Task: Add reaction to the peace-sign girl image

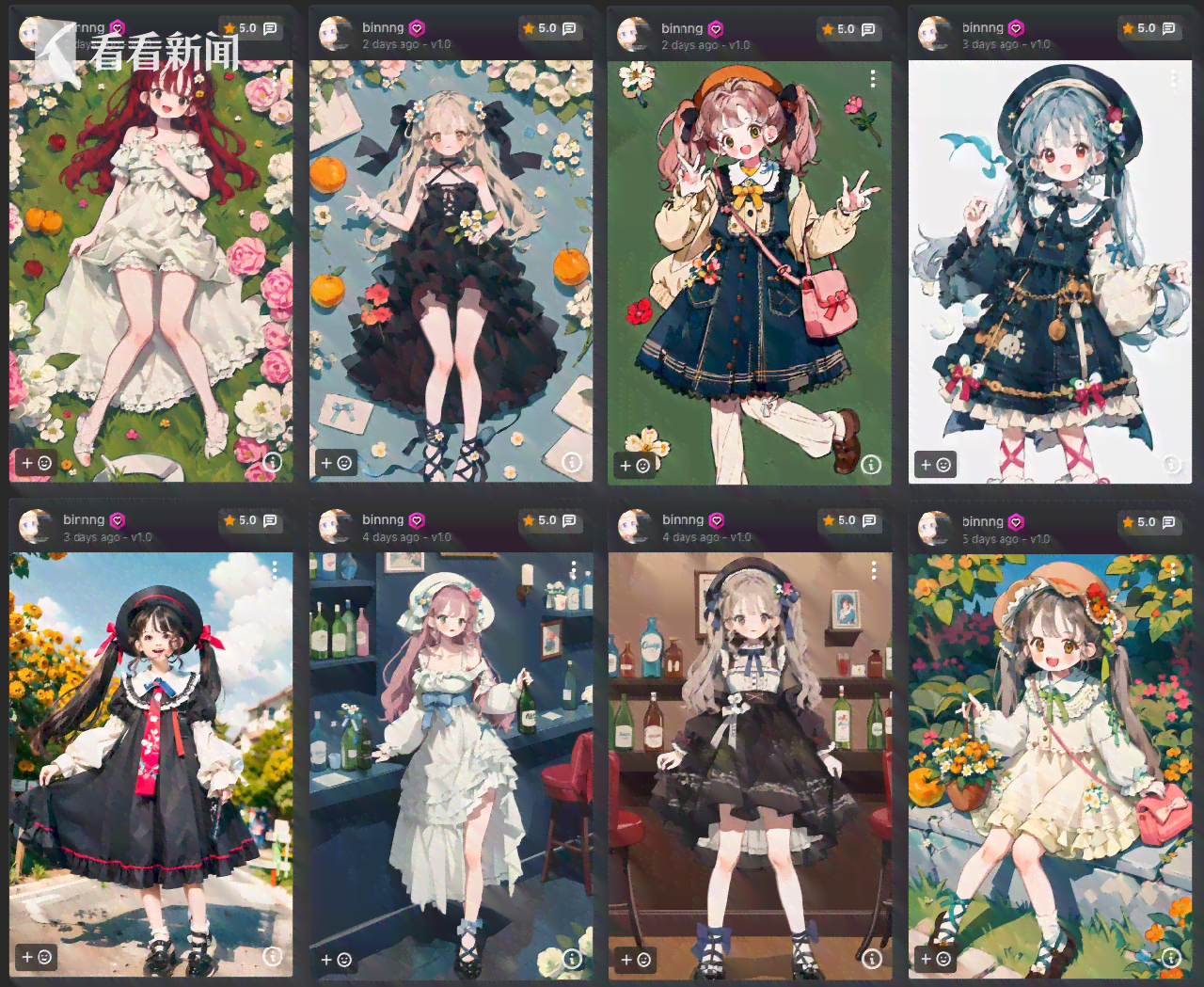Action: 636,465
